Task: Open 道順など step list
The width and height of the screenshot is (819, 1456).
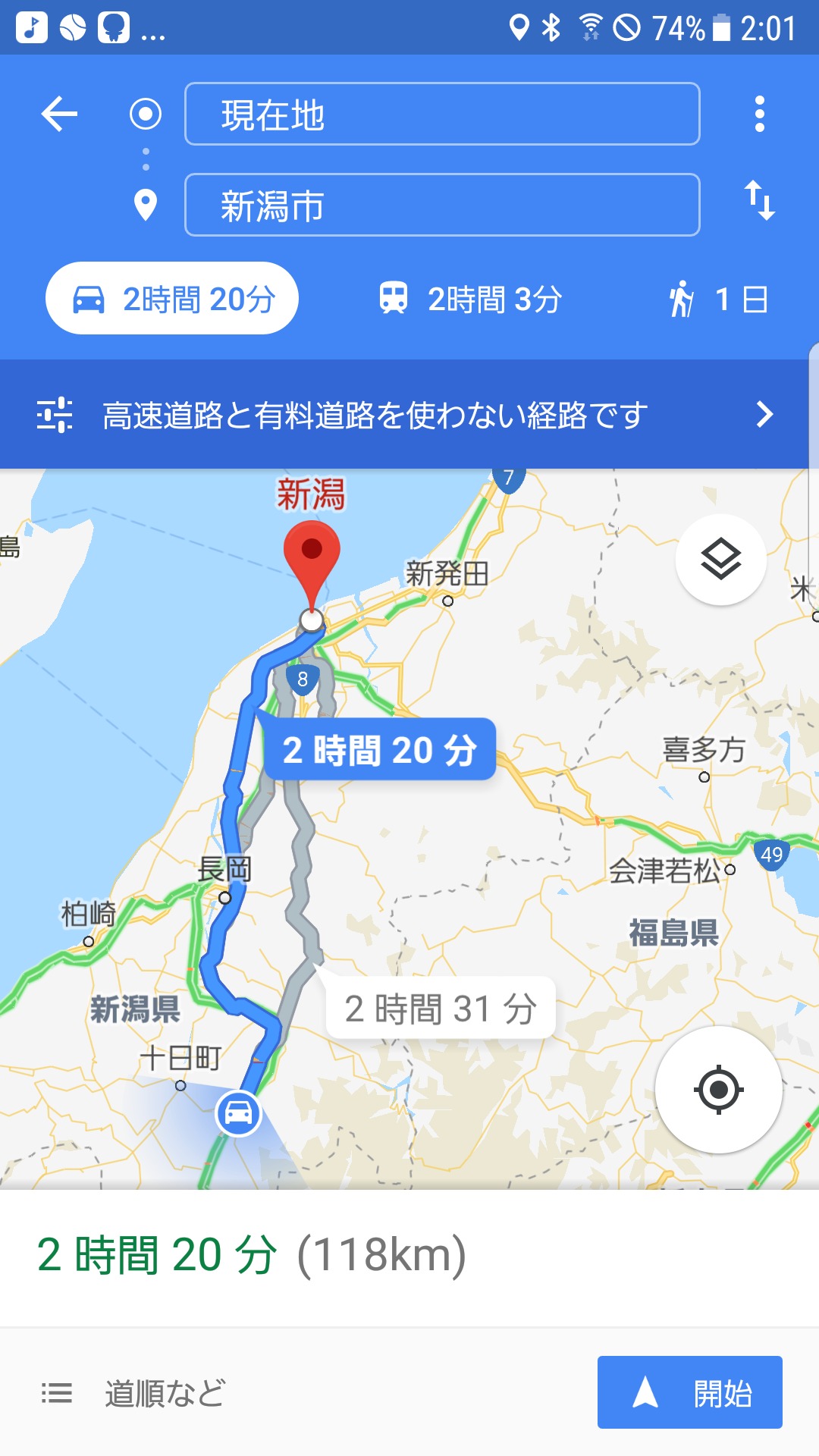Action: 134,1394
